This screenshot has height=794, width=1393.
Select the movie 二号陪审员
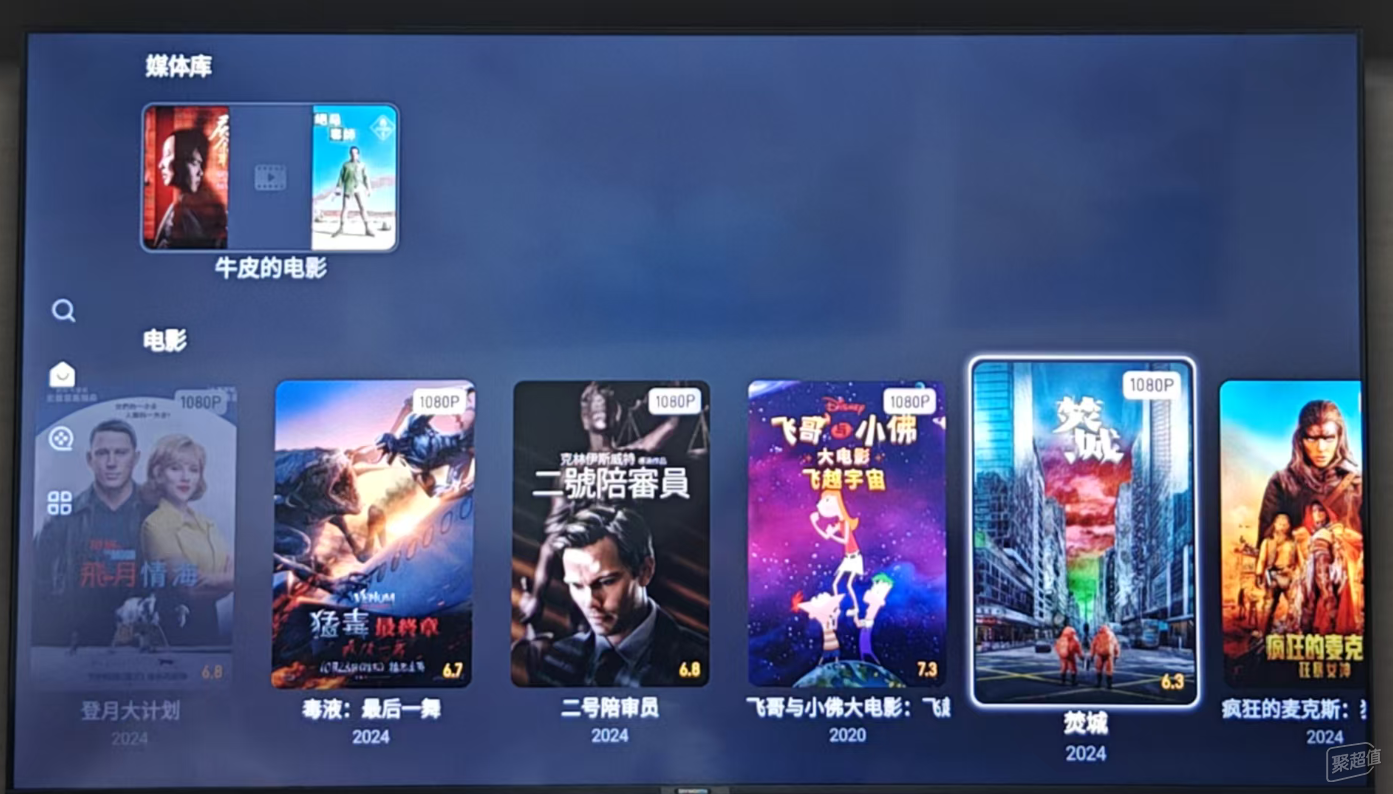610,533
